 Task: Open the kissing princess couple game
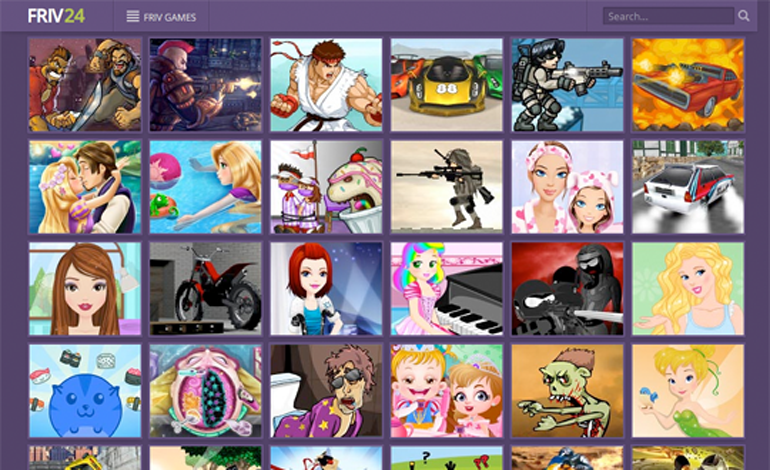85,187
